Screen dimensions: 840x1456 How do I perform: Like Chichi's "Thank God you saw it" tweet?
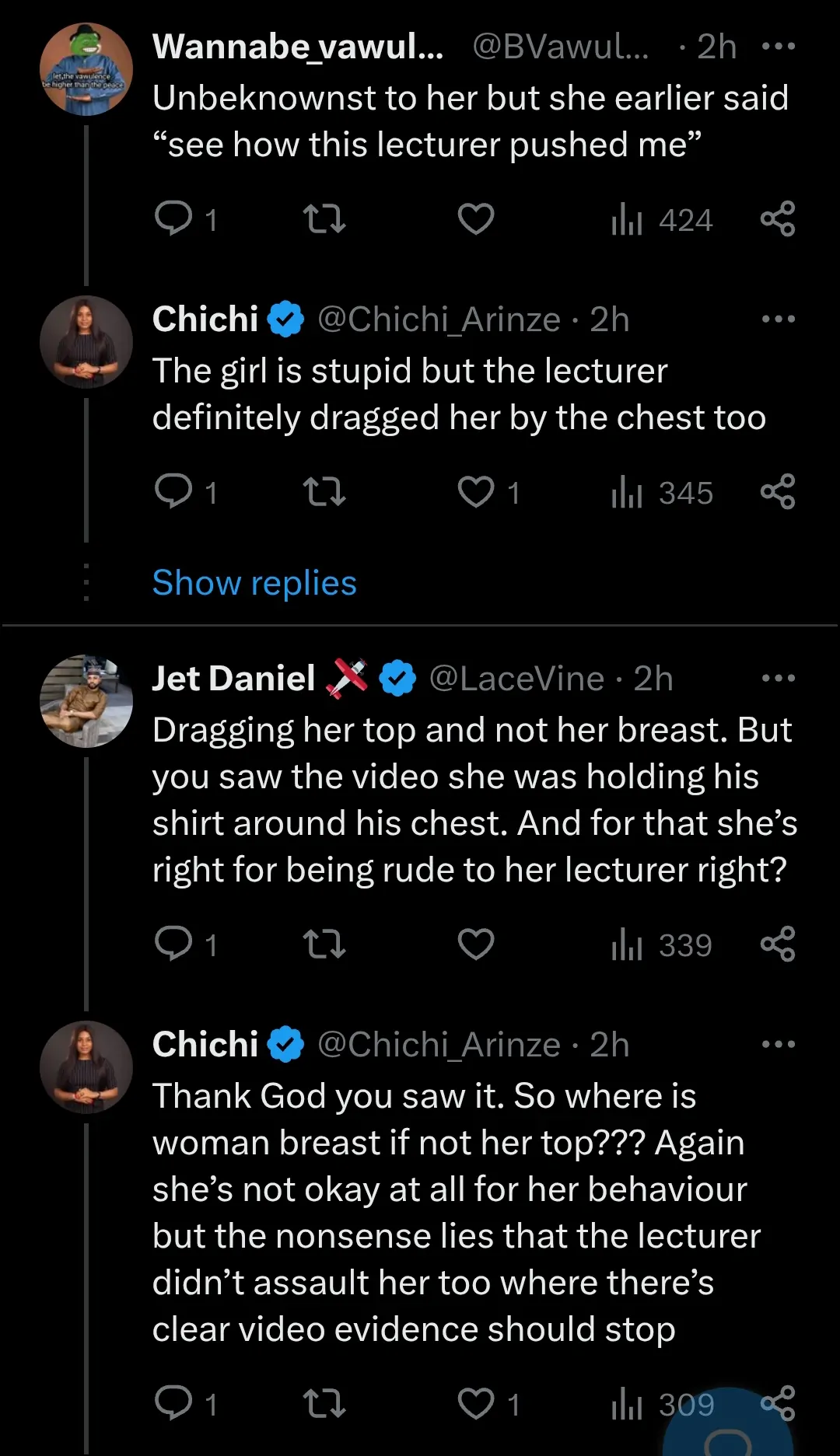click(x=476, y=1404)
